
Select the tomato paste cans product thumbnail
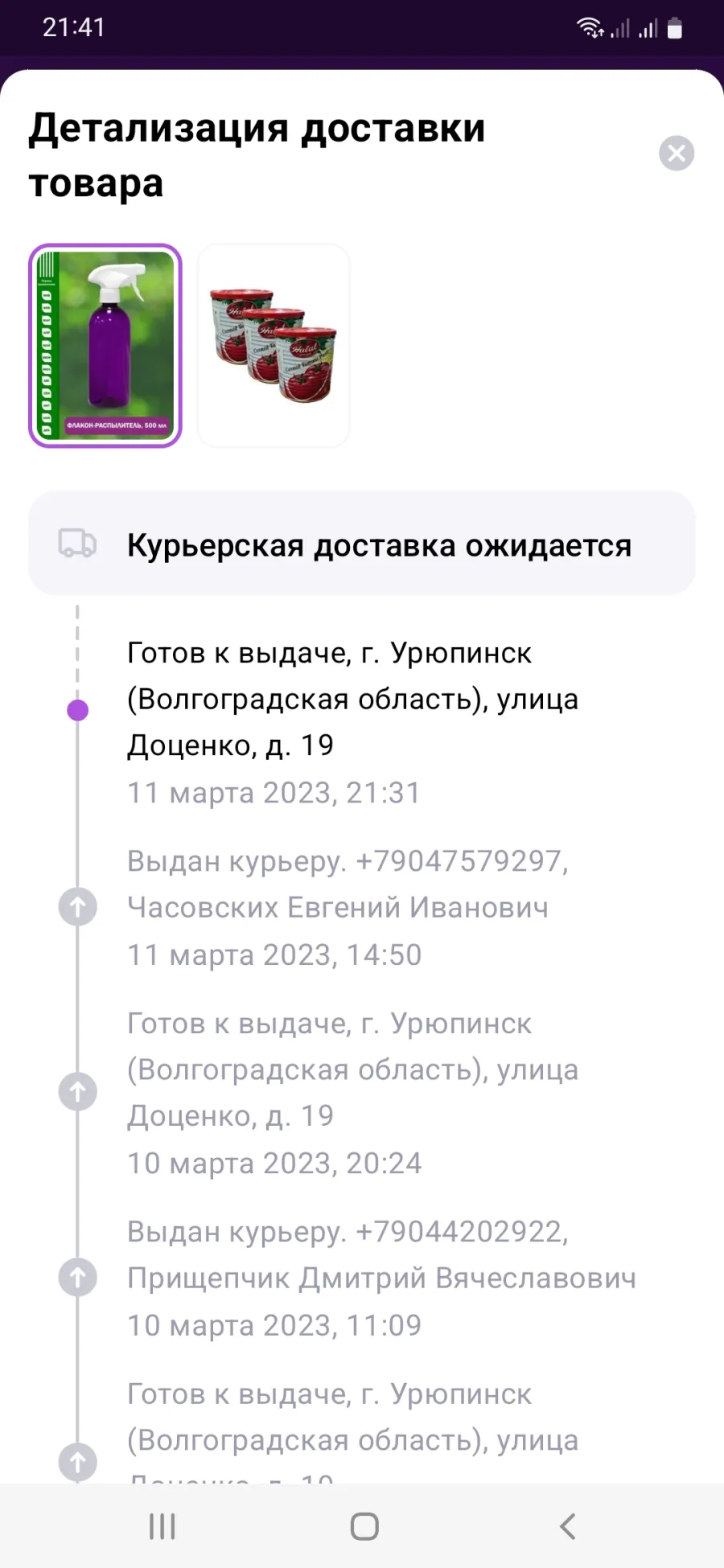point(274,346)
